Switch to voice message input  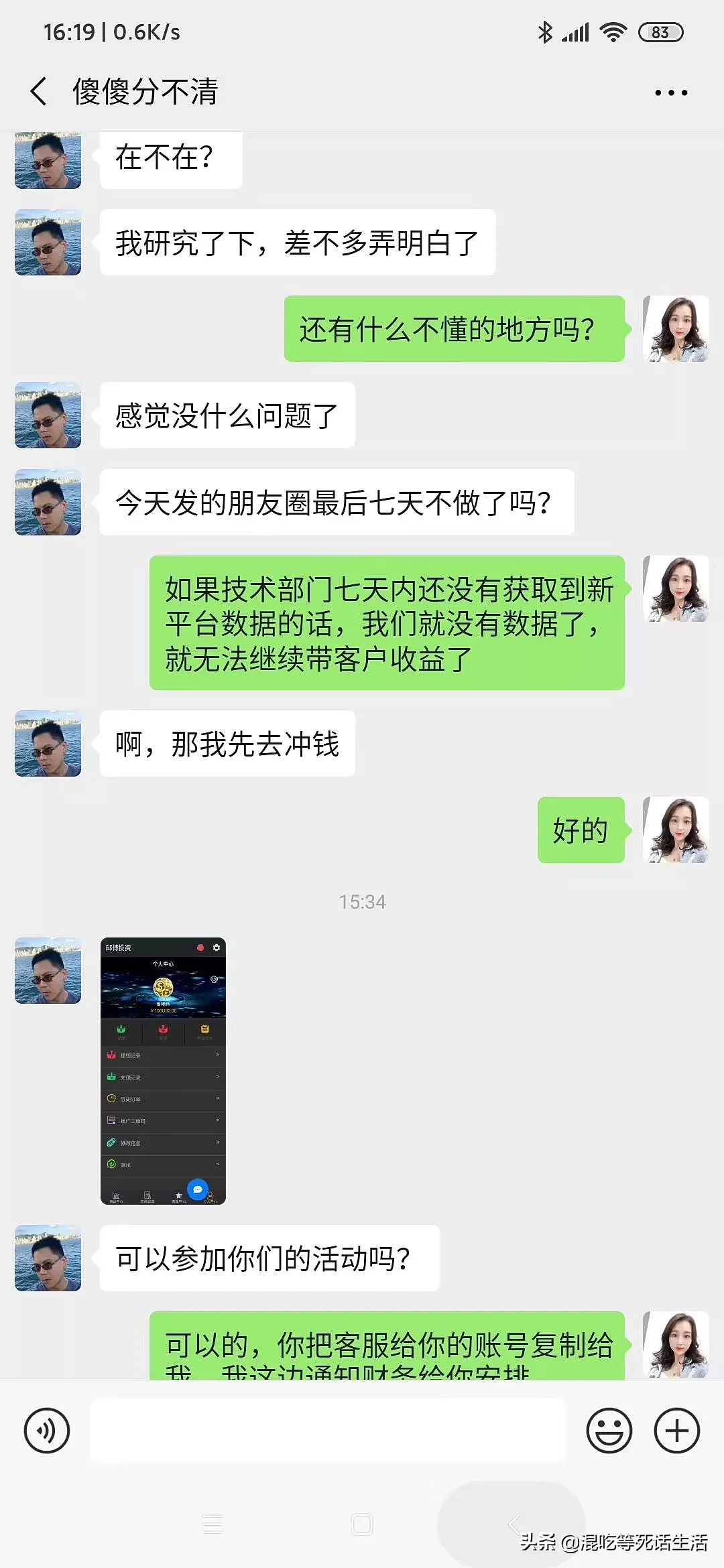click(47, 1431)
